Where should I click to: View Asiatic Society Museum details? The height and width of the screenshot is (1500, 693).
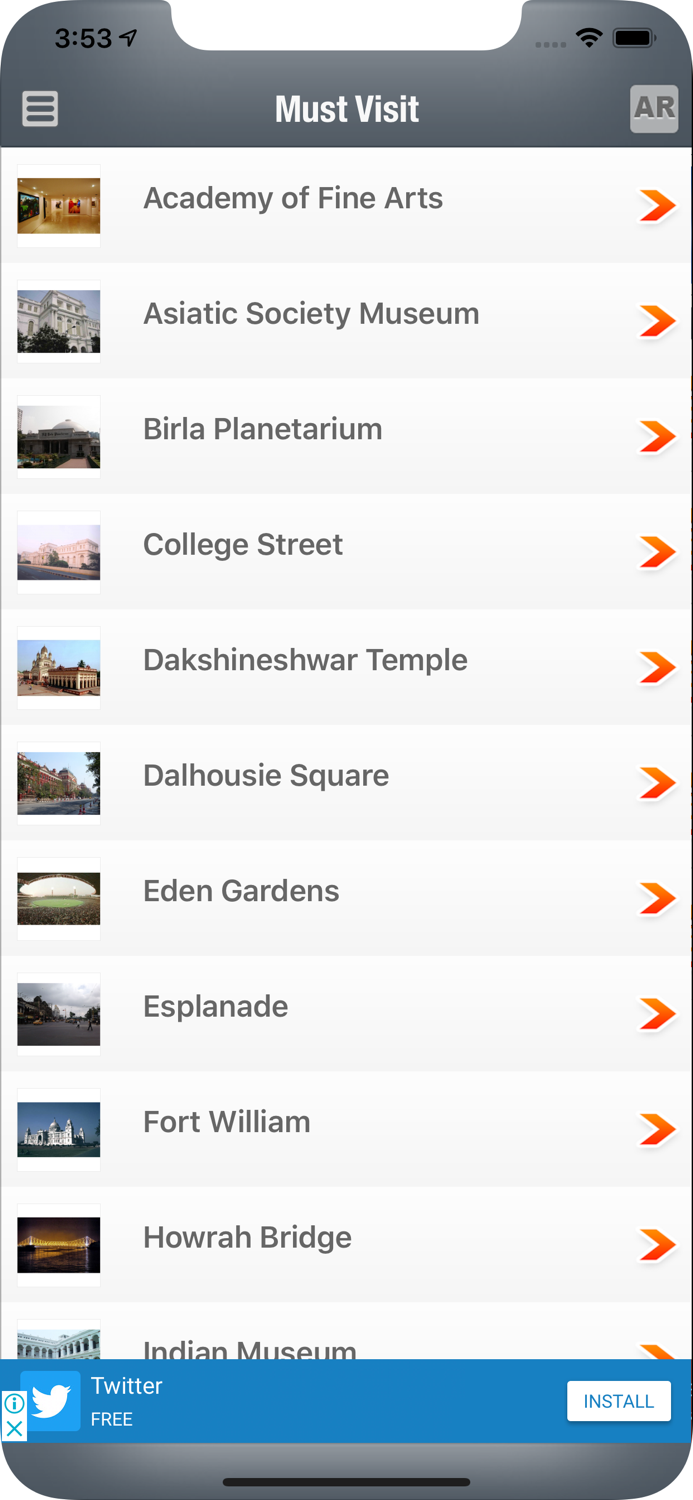click(311, 314)
